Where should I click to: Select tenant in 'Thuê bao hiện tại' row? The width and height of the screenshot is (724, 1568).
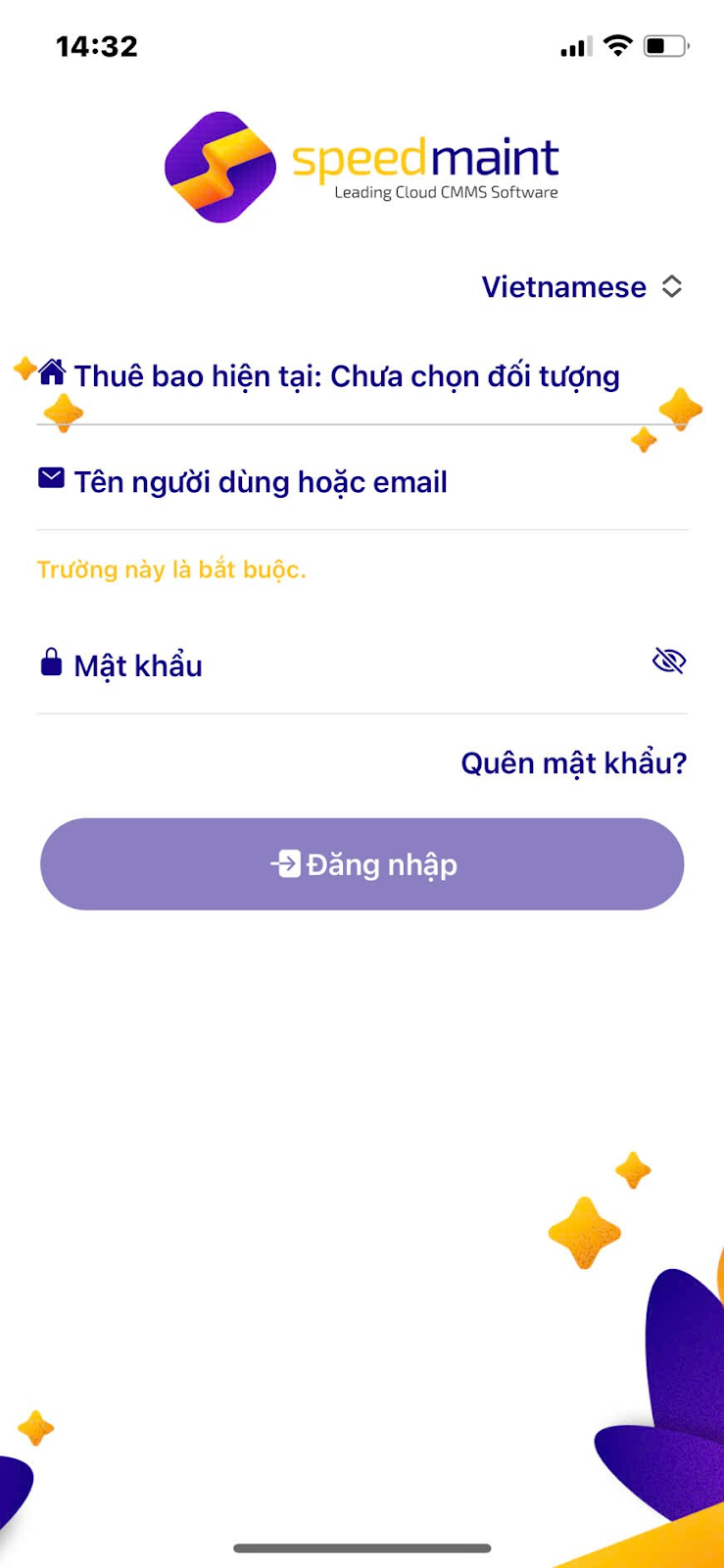(362, 376)
